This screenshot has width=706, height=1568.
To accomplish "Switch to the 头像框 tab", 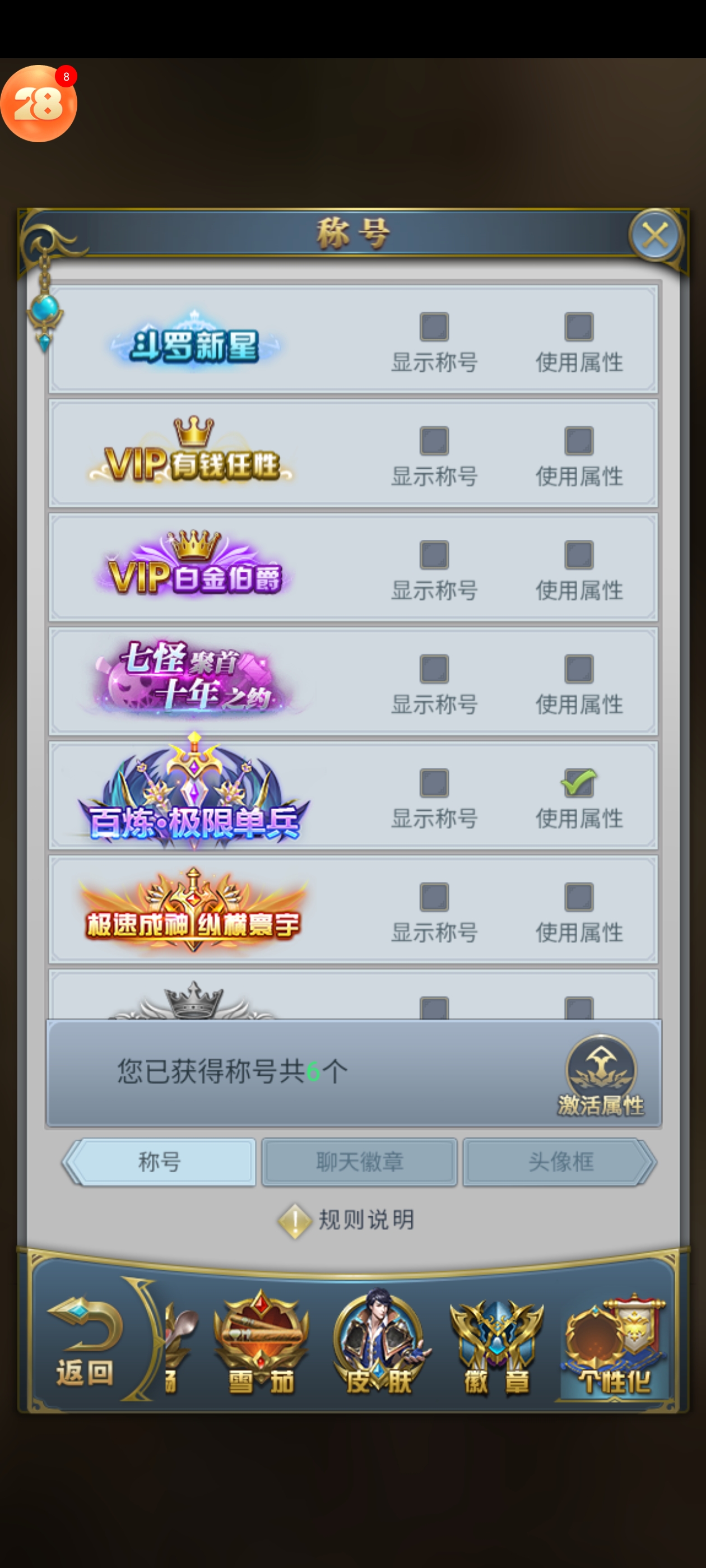I will (559, 1162).
